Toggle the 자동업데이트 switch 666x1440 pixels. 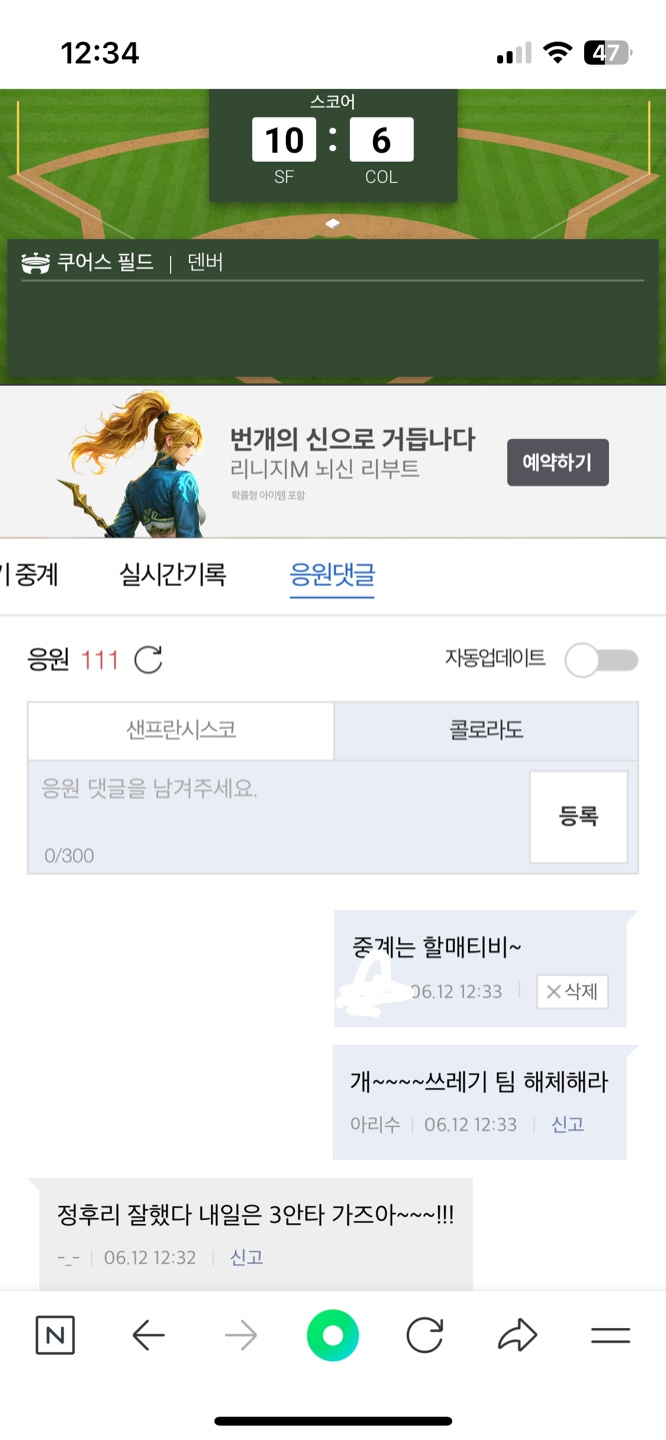(601, 660)
